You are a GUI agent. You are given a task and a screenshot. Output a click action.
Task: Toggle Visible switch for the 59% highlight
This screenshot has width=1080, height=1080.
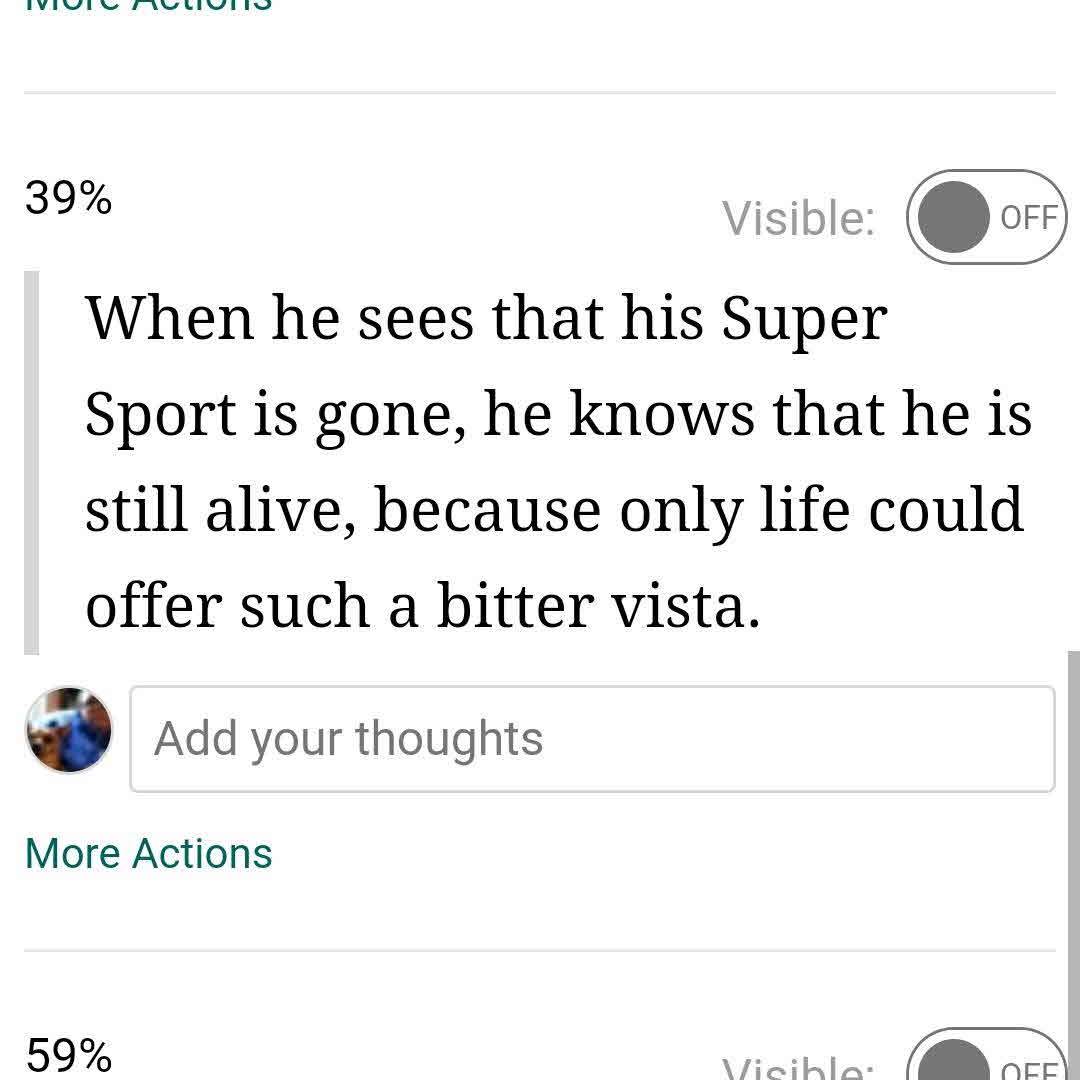click(x=986, y=1060)
